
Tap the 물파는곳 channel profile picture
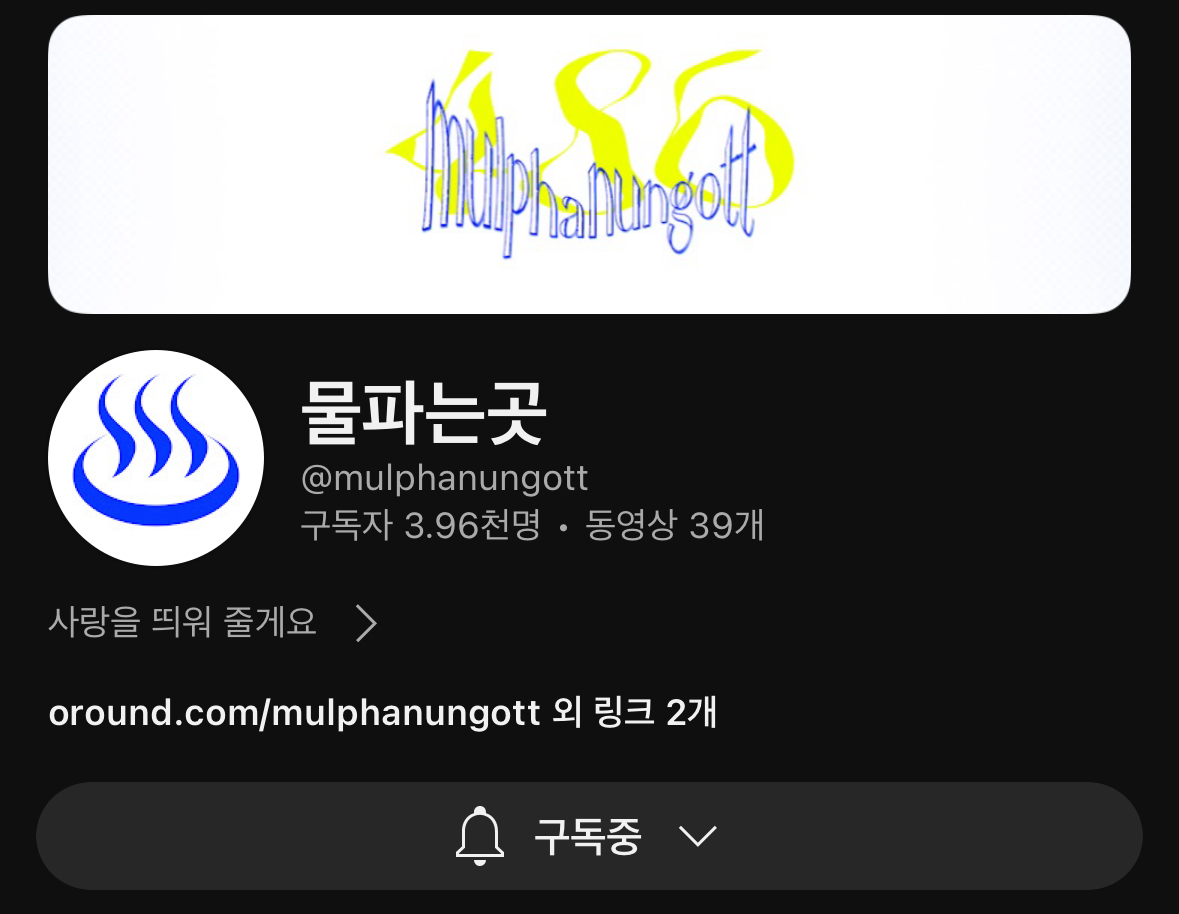click(x=156, y=458)
